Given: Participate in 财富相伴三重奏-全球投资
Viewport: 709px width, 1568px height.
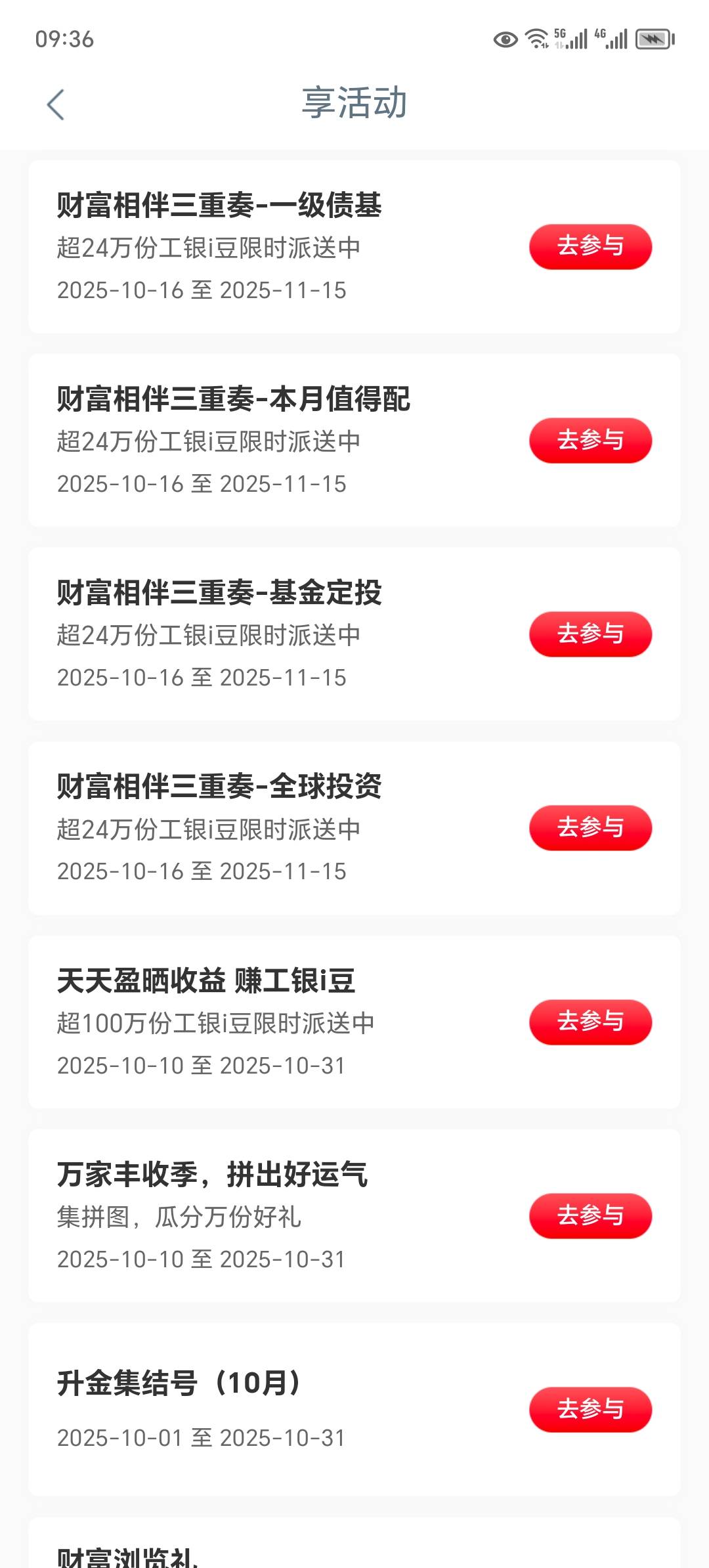Looking at the screenshot, I should [x=590, y=827].
